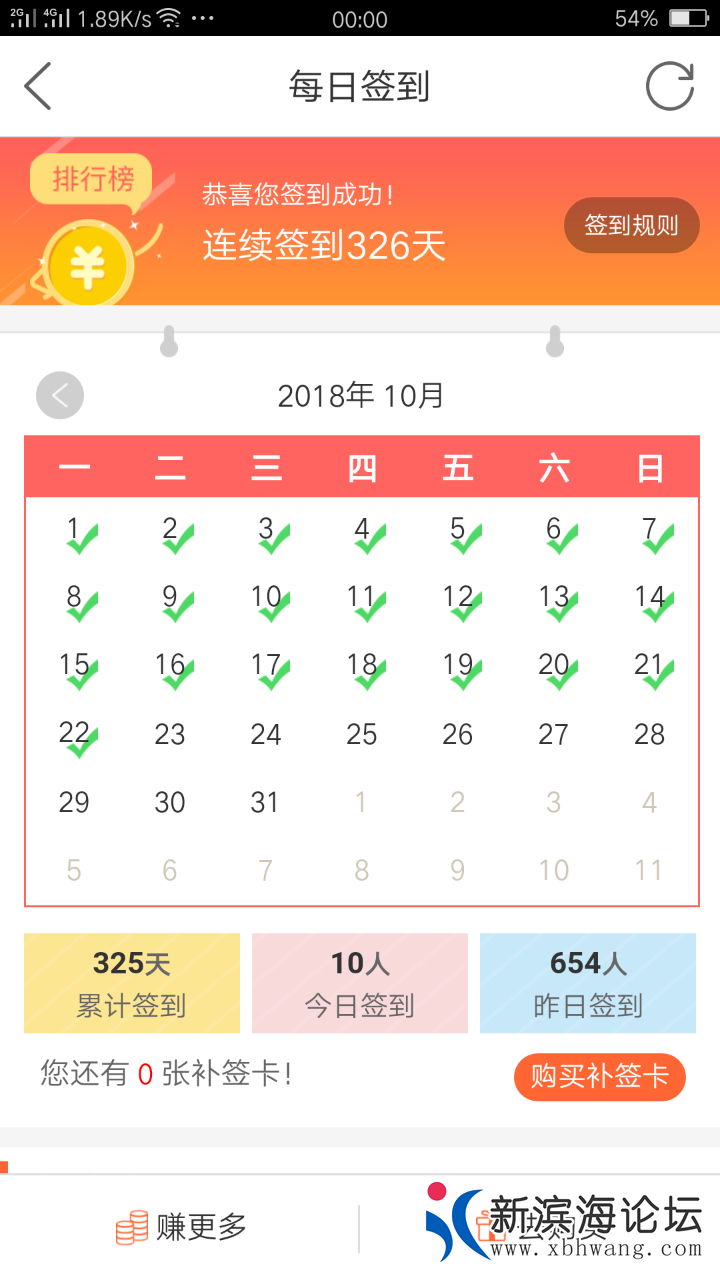This screenshot has width=720, height=1280.
Task: Refresh the sign-in page
Action: click(669, 86)
